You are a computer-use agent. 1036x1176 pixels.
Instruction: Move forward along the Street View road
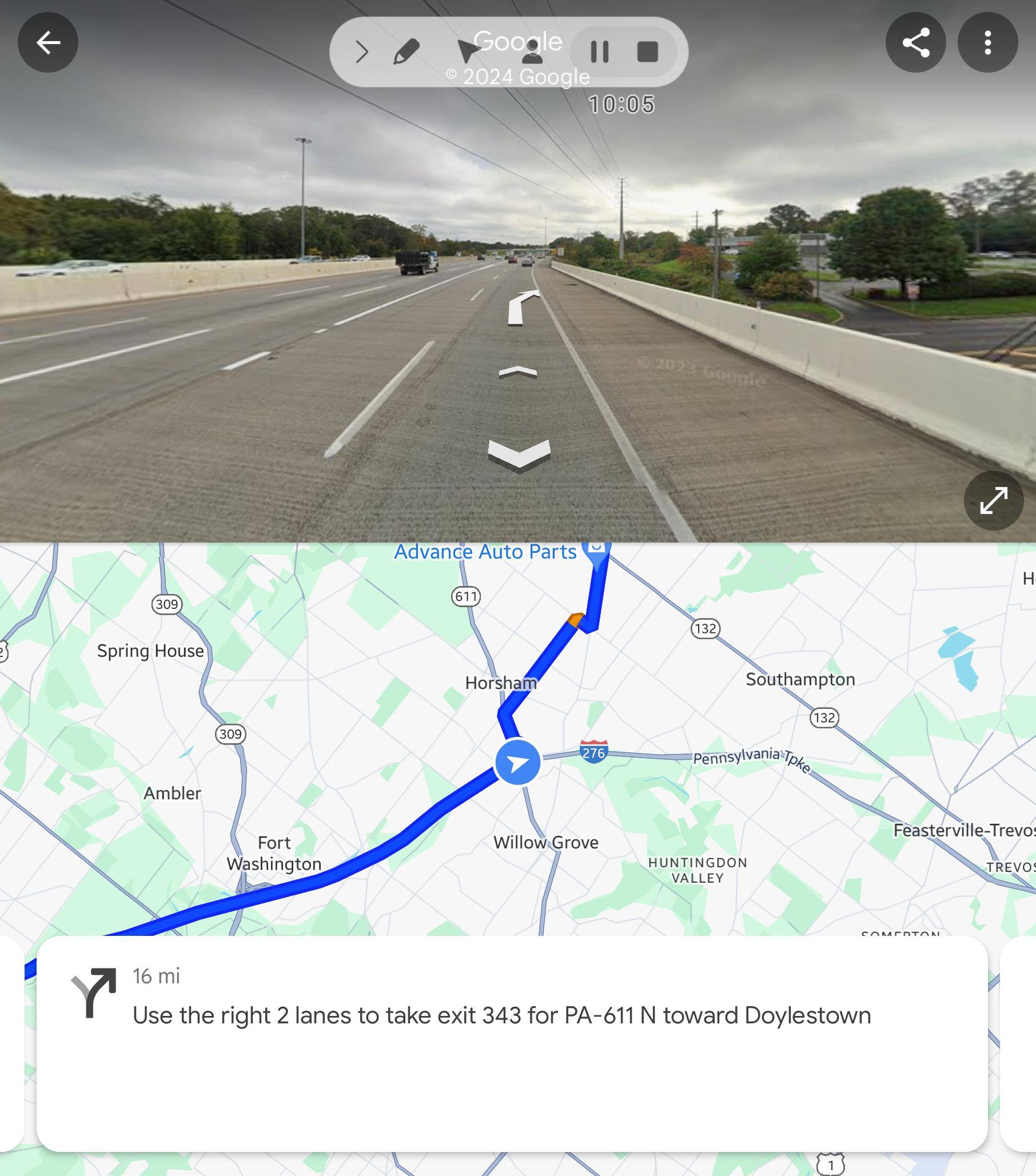(517, 373)
